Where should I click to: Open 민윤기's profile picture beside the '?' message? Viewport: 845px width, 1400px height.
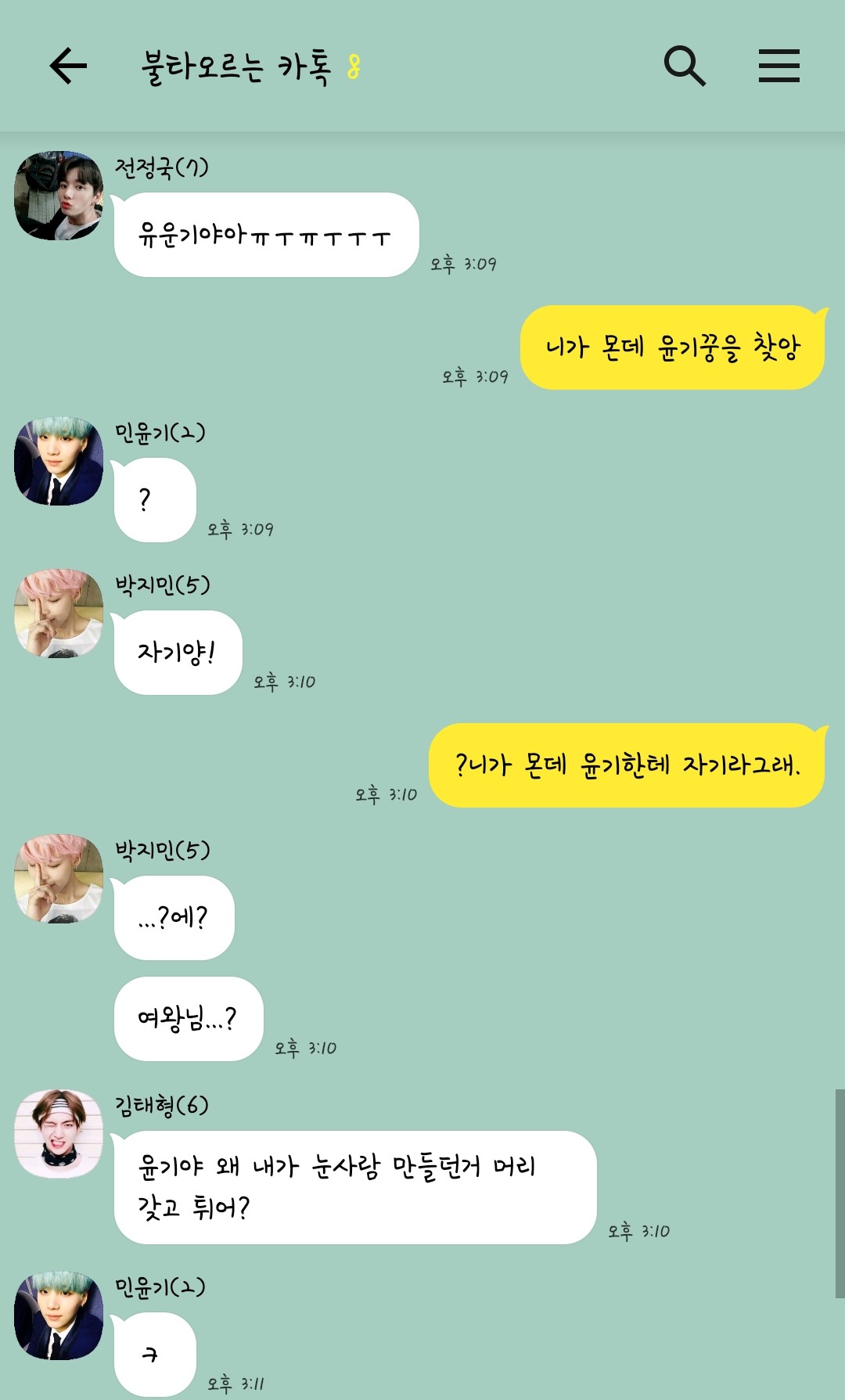[x=59, y=461]
